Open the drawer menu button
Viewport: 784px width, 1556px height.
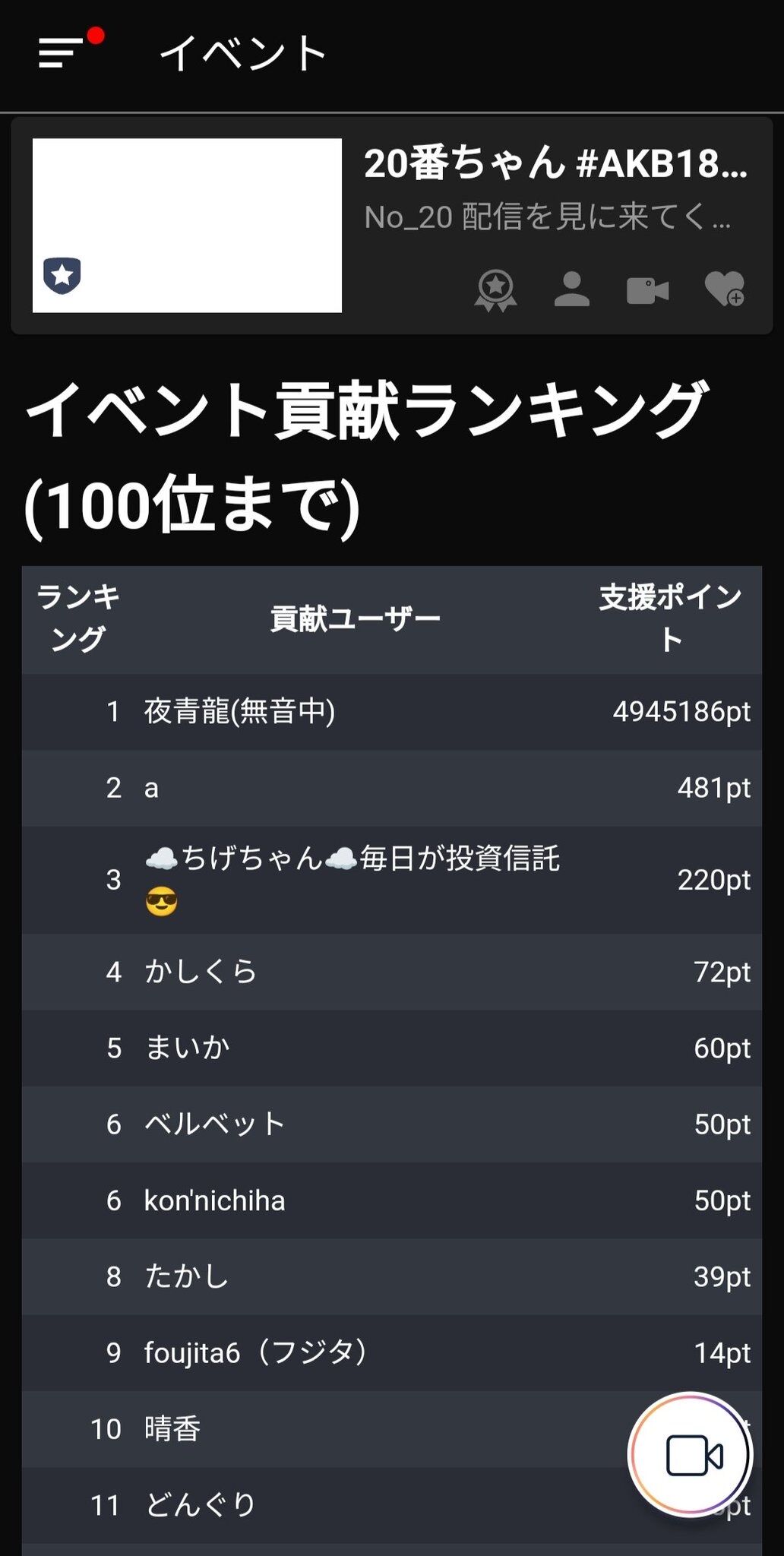coord(62,53)
